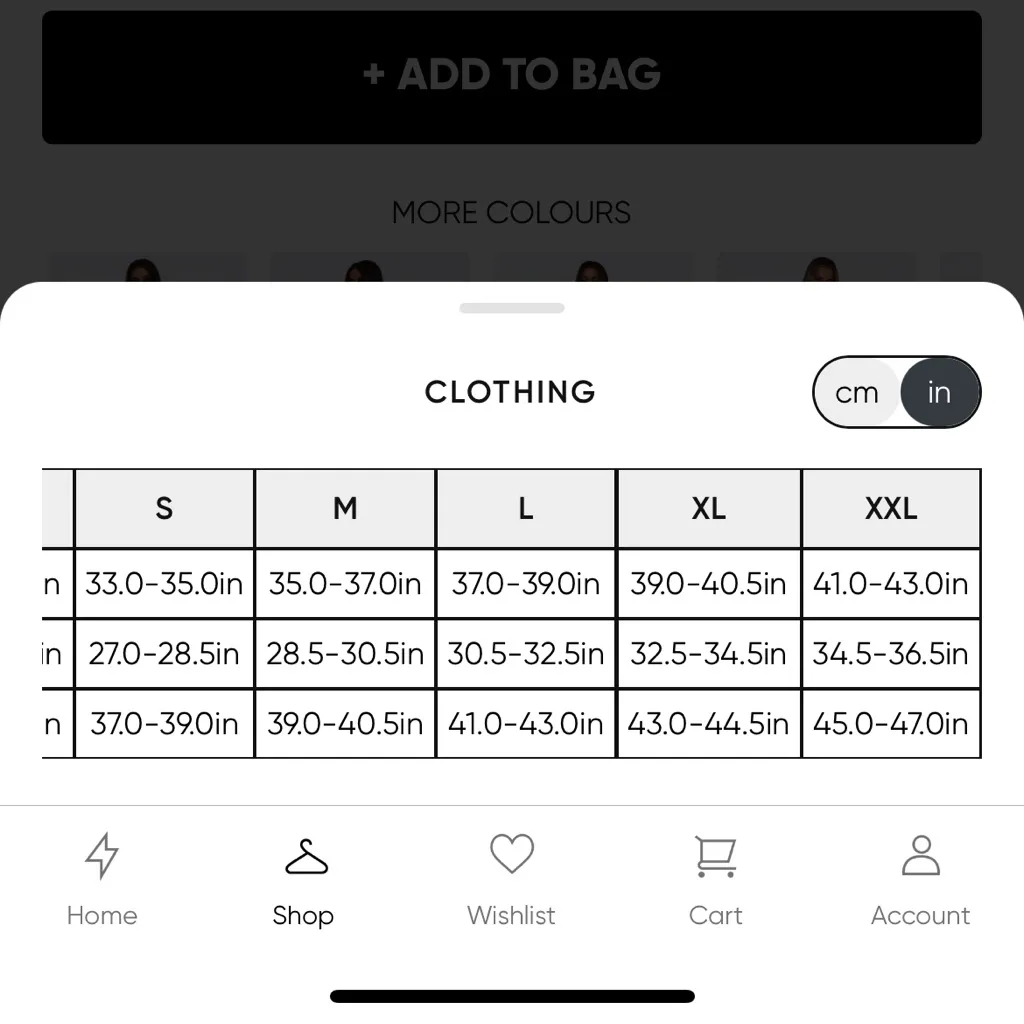Switch size units to cm
Image resolution: width=1024 pixels, height=1024 pixels.
(x=857, y=393)
